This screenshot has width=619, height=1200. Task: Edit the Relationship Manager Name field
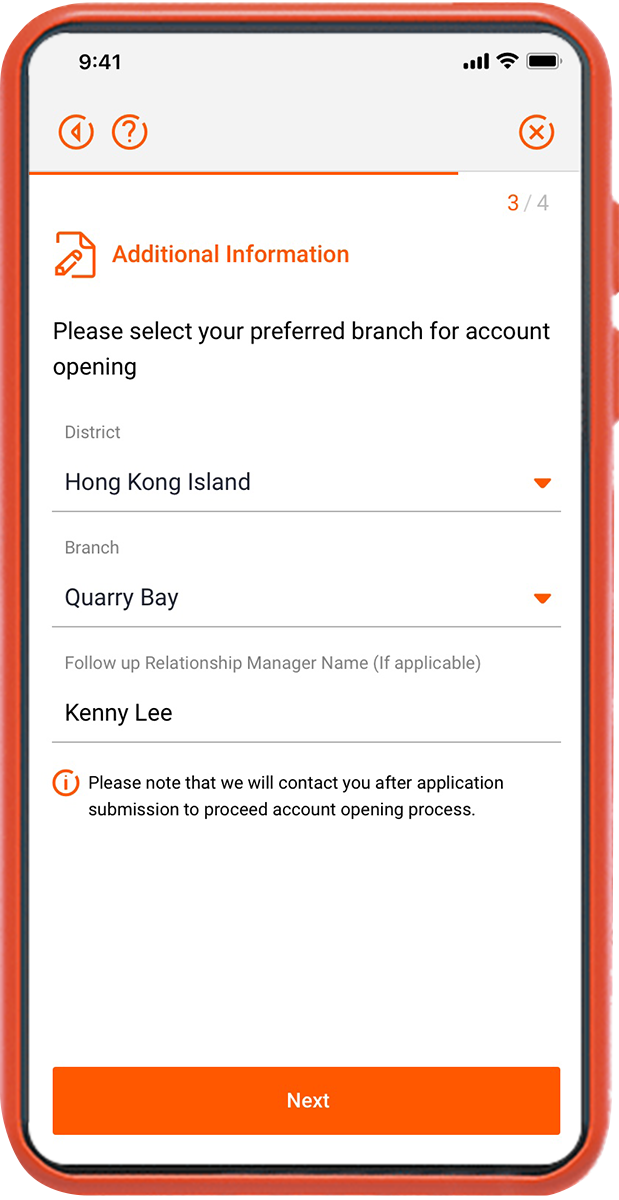306,713
